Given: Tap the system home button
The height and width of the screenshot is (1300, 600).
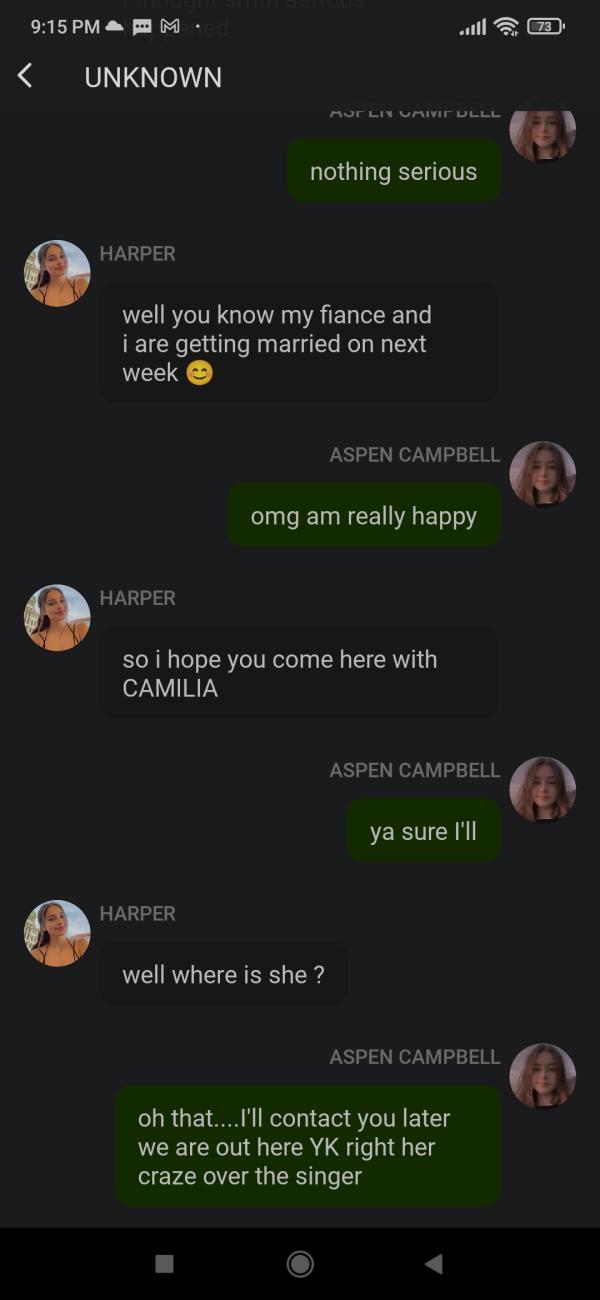Looking at the screenshot, I should click(300, 1264).
